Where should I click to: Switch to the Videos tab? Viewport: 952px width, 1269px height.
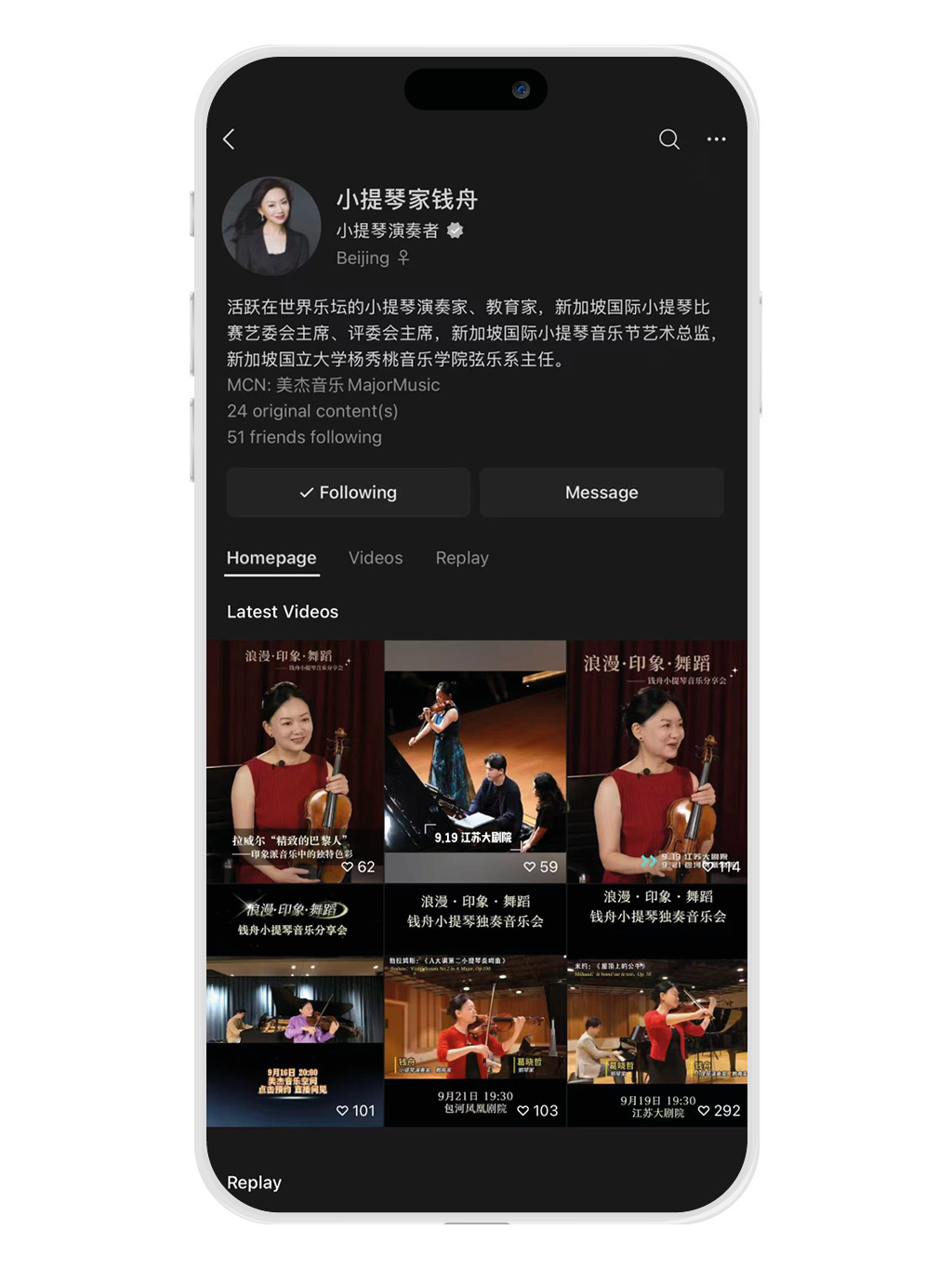pos(376,558)
